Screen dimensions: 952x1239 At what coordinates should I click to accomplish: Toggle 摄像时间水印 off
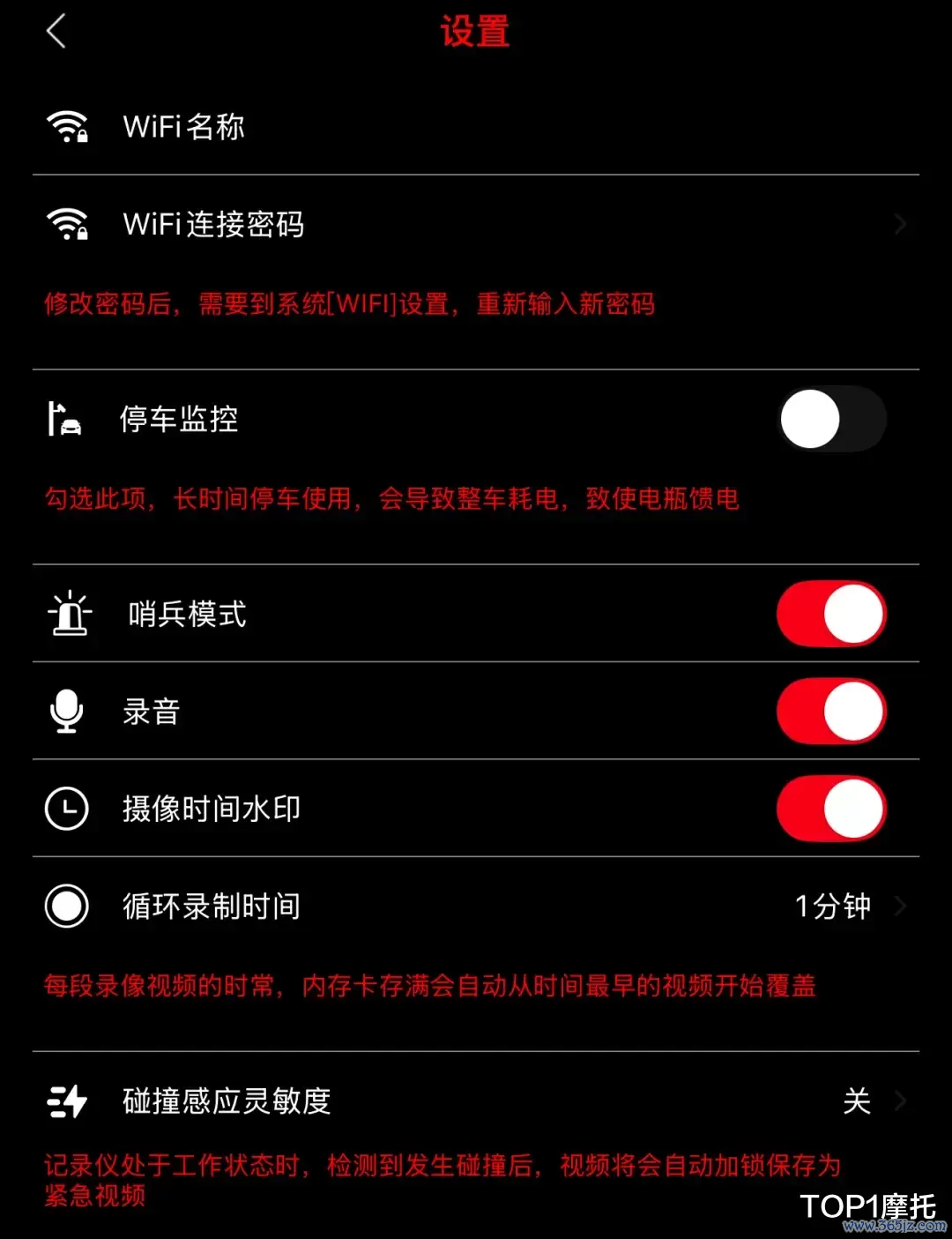[x=831, y=809]
